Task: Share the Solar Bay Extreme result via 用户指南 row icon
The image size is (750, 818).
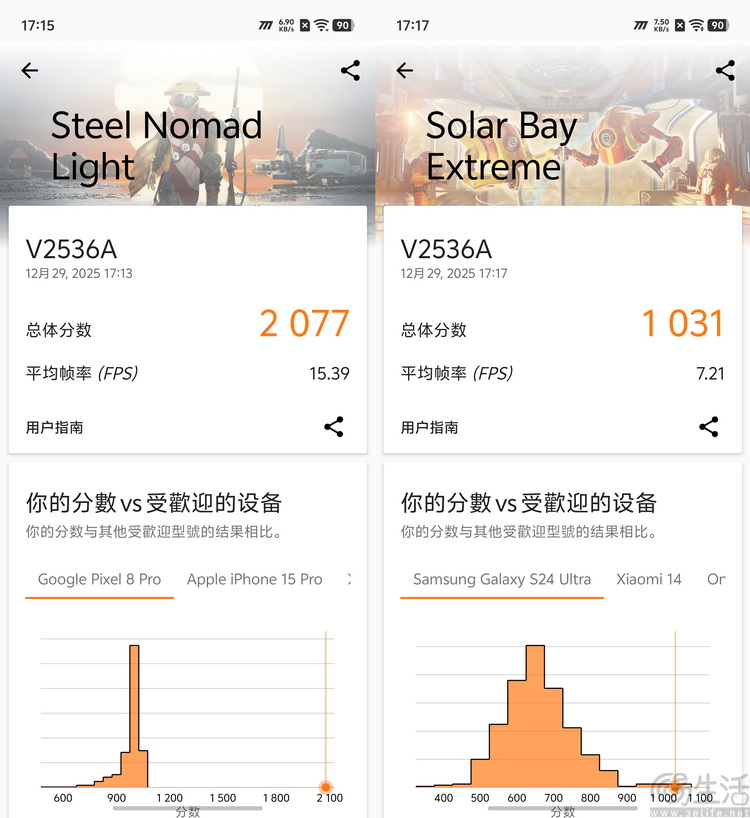Action: click(x=708, y=427)
